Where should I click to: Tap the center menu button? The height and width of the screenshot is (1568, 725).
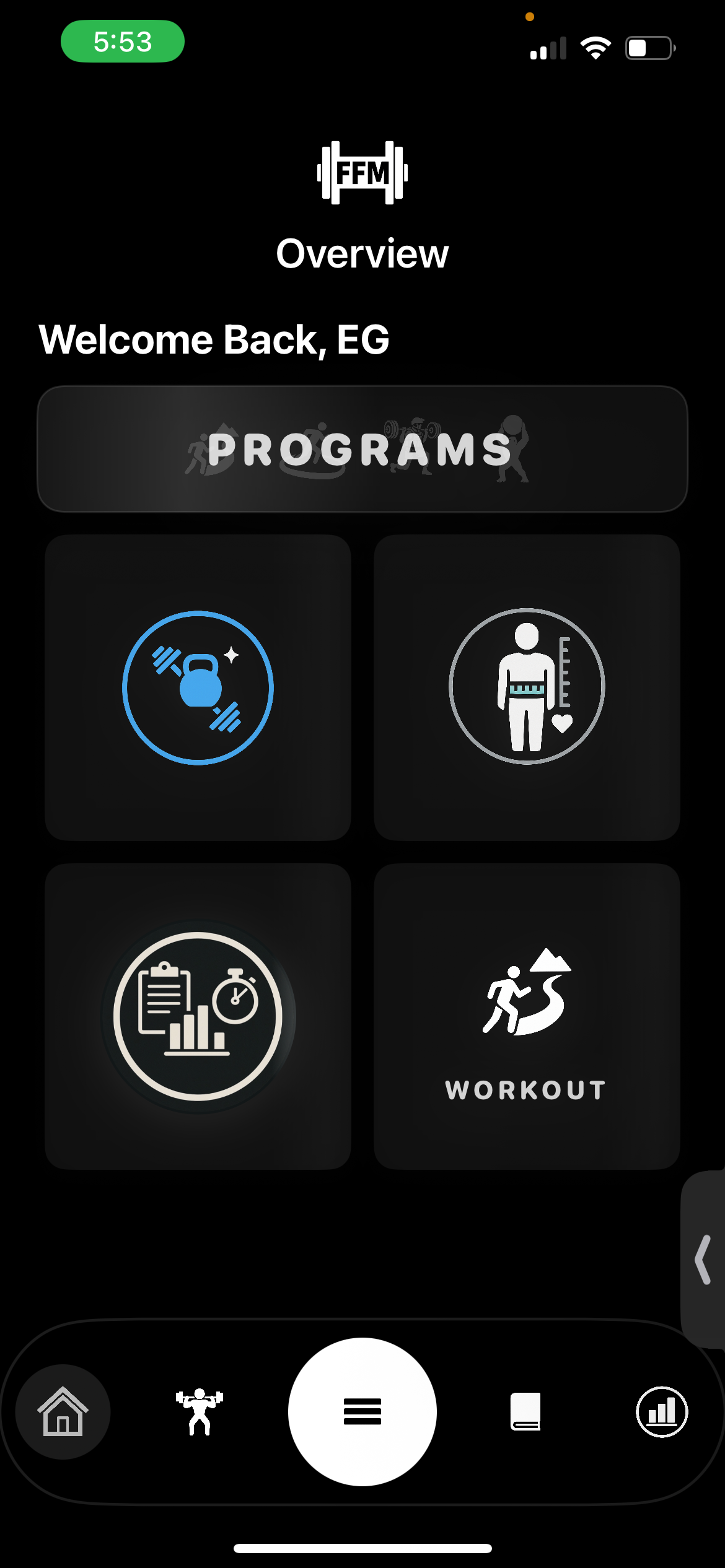(x=362, y=1412)
